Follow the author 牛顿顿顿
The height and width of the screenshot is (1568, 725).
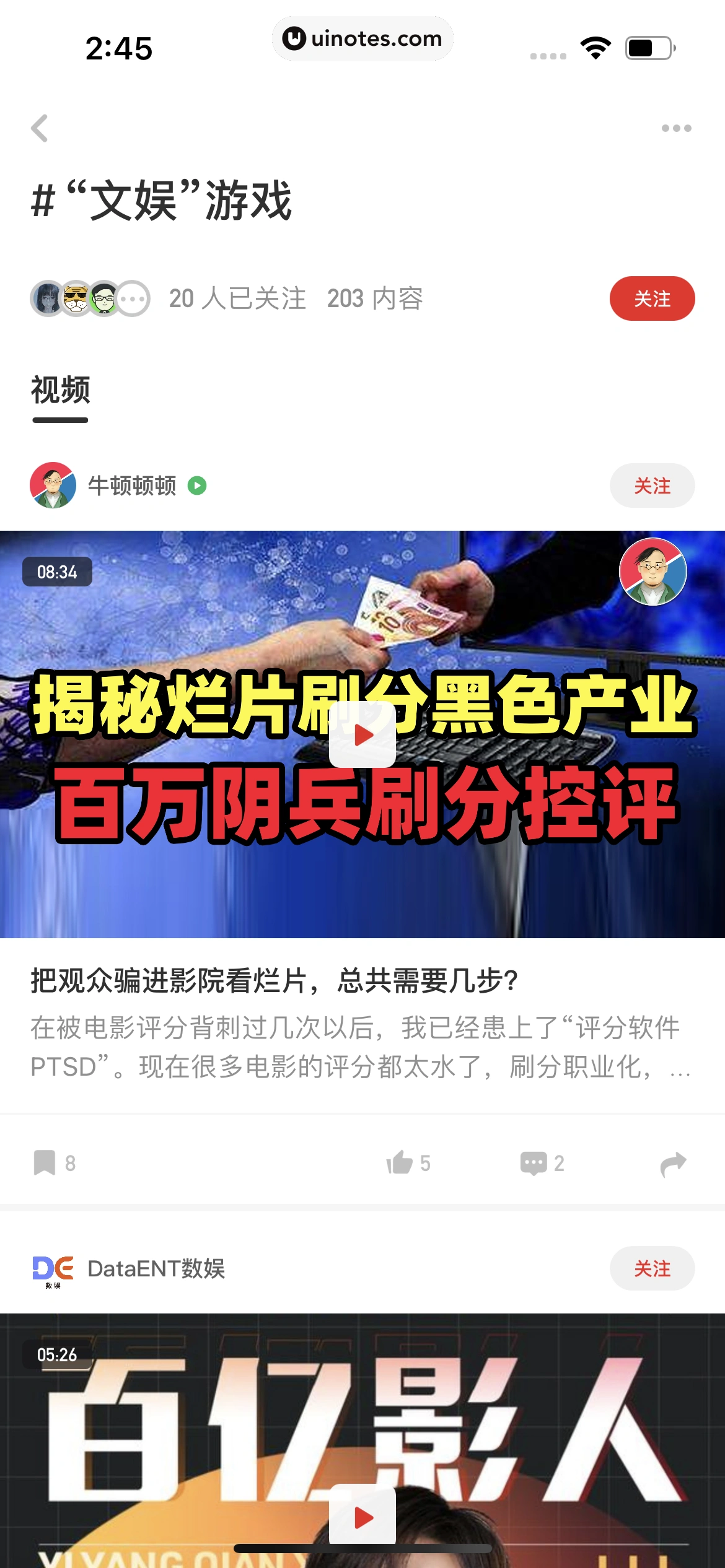(652, 486)
